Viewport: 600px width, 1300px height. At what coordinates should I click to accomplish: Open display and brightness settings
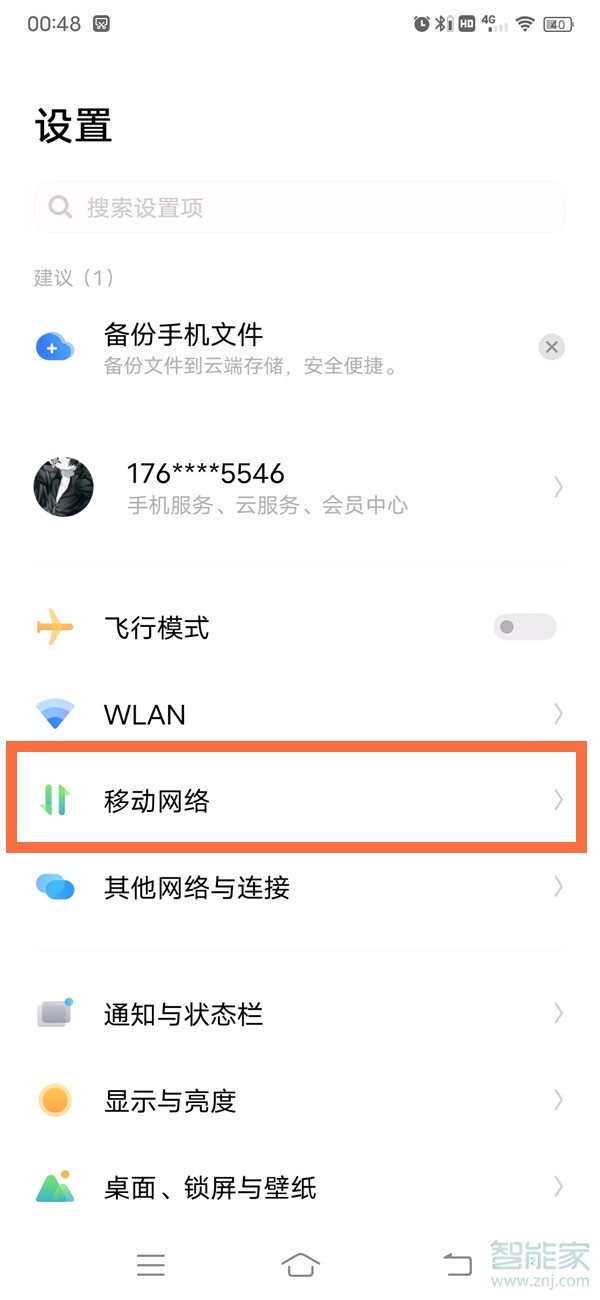tap(300, 1101)
